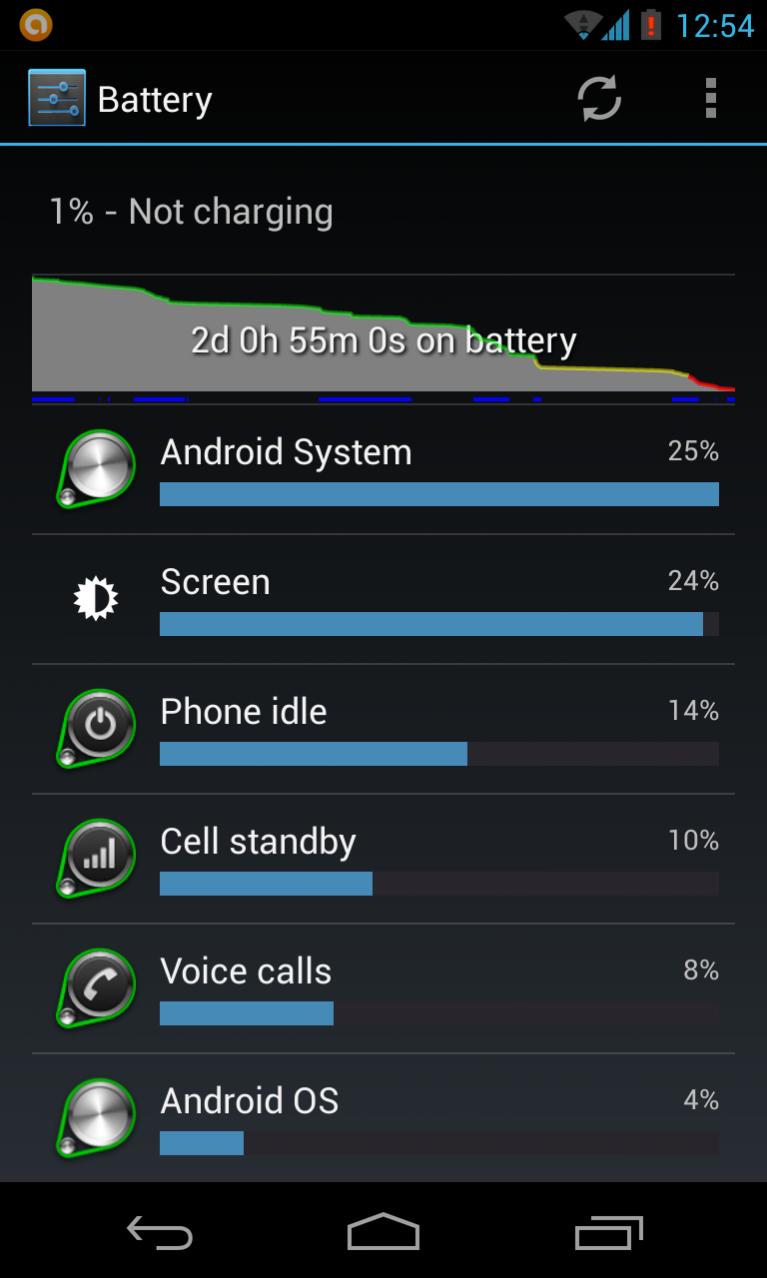Open Android System battery usage details
This screenshot has height=1278, width=767.
pos(383,469)
